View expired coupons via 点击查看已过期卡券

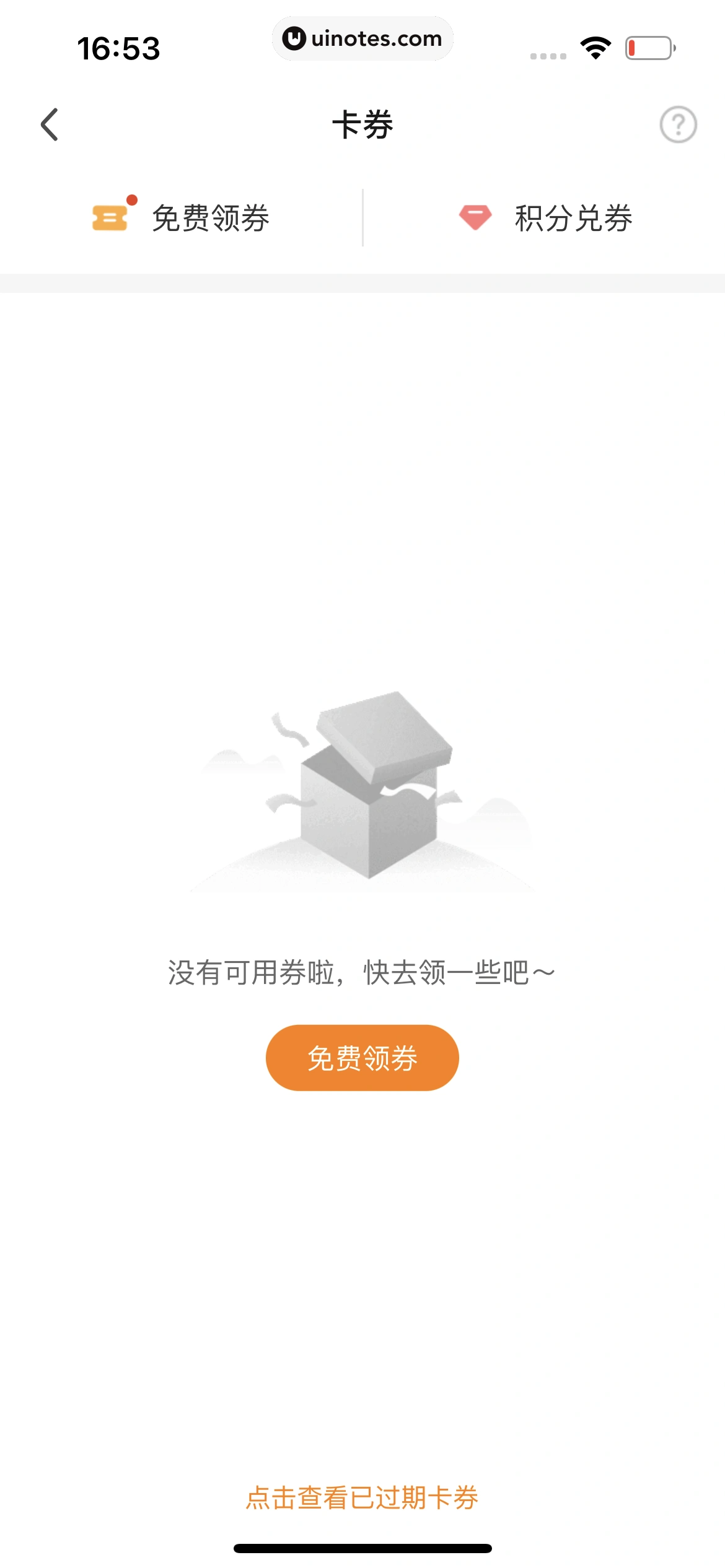click(x=362, y=1498)
